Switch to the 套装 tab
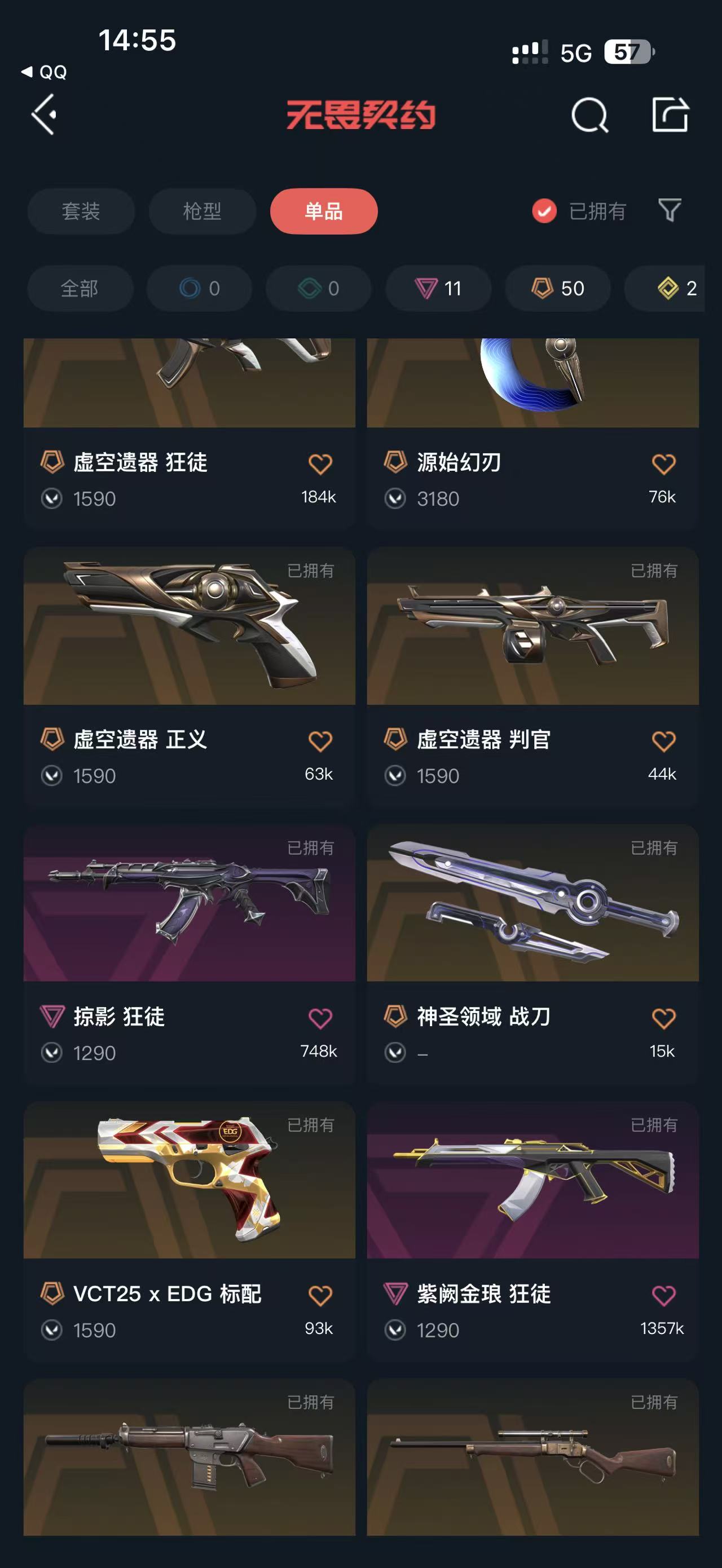Image resolution: width=722 pixels, height=1568 pixels. pyautogui.click(x=80, y=211)
